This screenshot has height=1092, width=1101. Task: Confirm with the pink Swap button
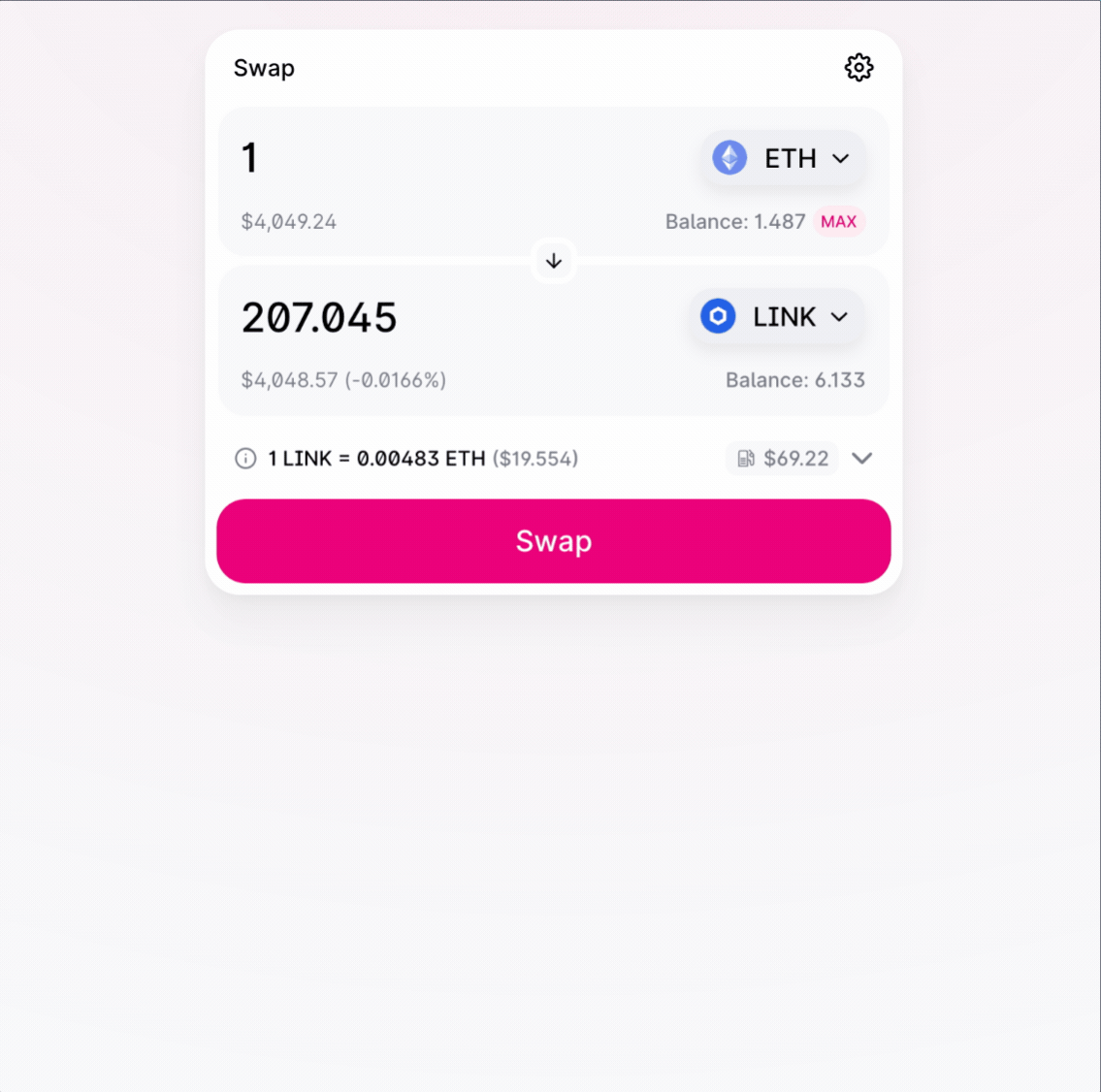tap(553, 541)
